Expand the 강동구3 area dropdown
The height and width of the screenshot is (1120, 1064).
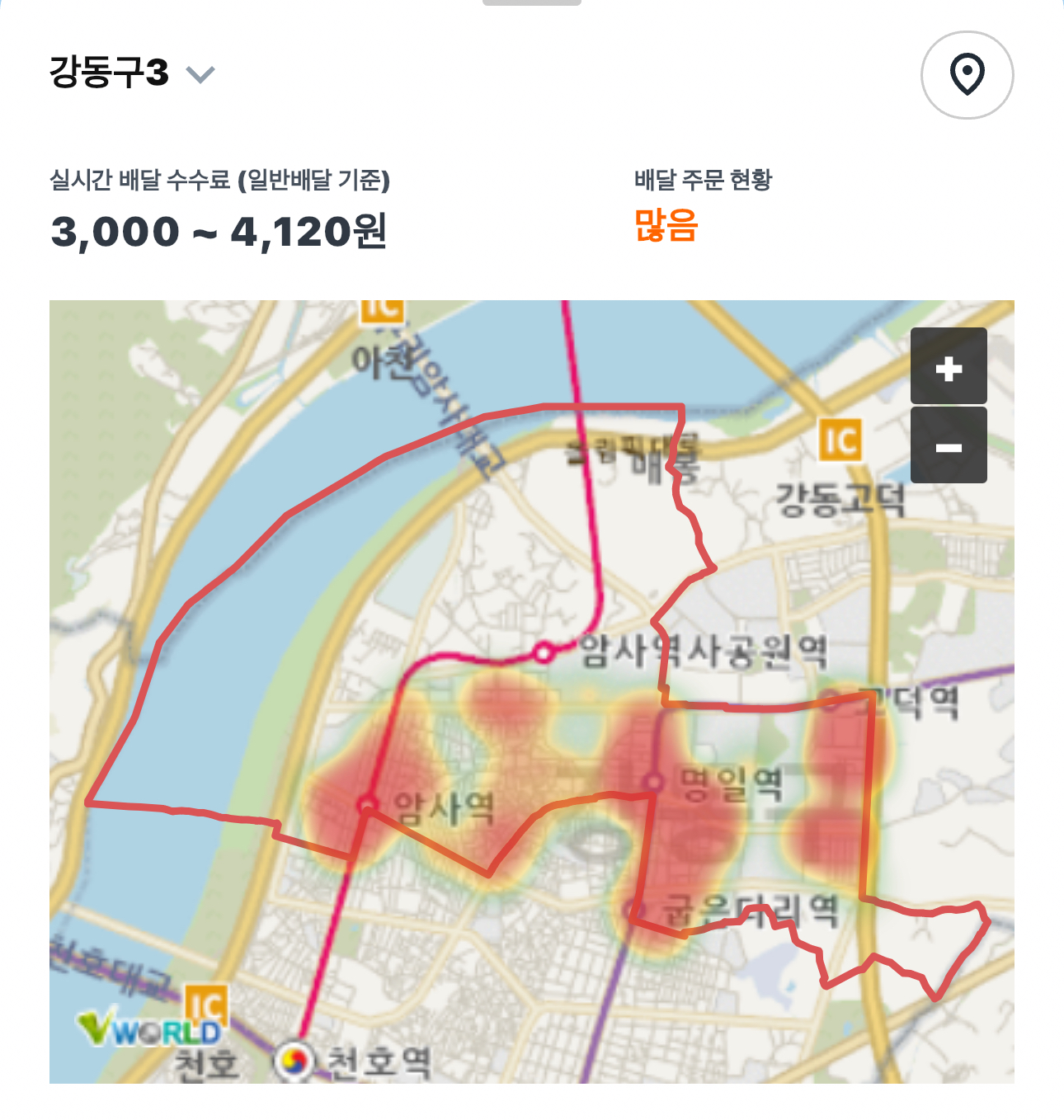click(200, 75)
